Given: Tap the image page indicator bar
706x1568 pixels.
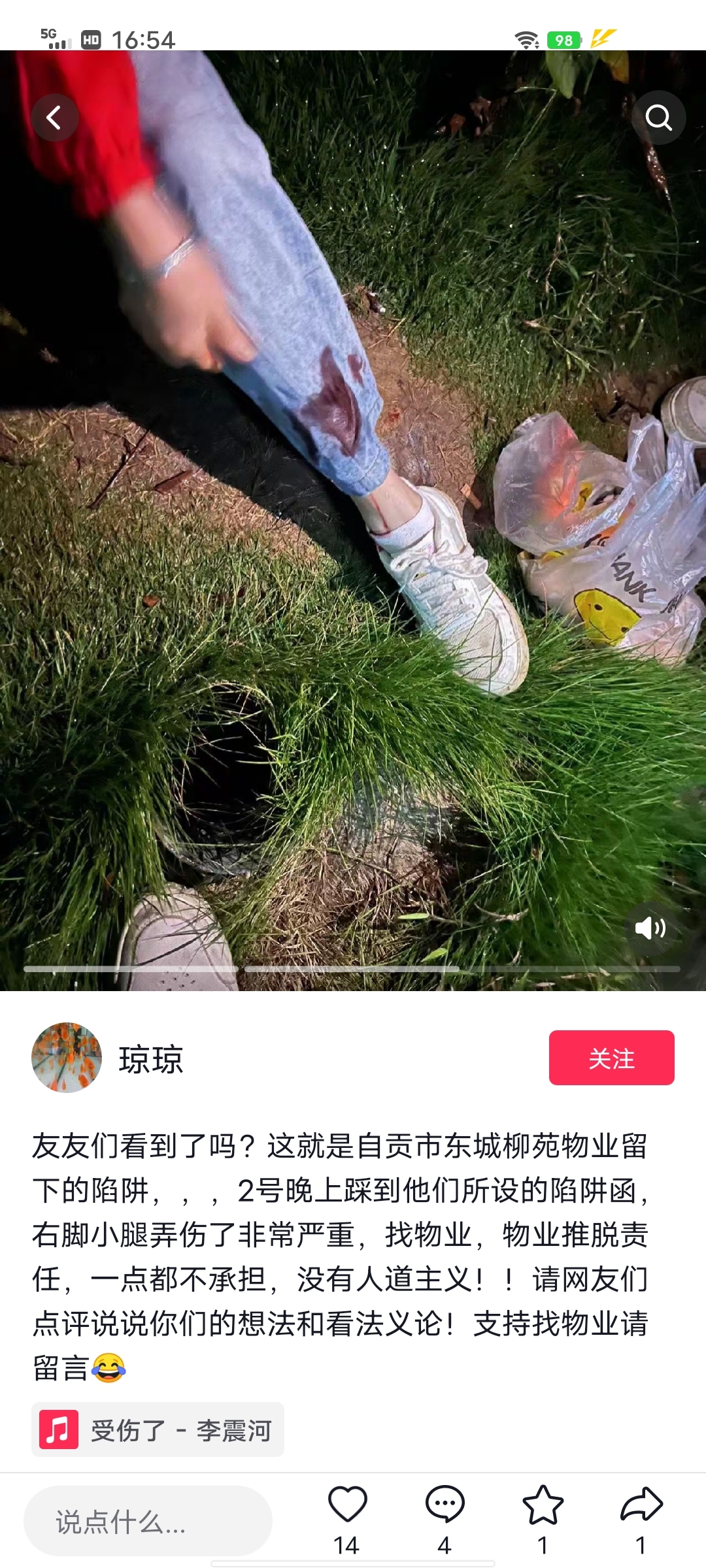Looking at the screenshot, I should (352, 969).
